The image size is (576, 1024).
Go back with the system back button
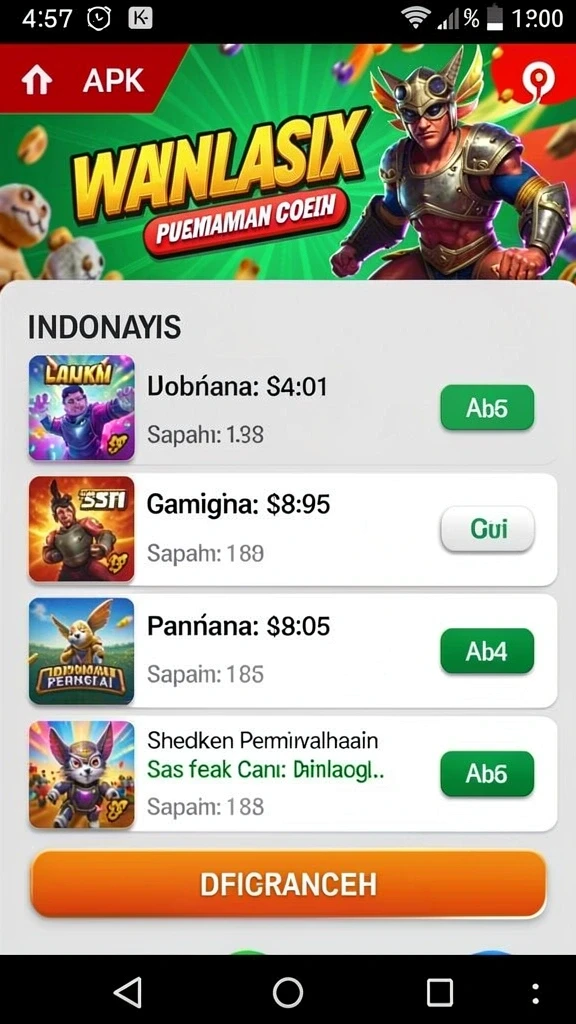[x=128, y=993]
